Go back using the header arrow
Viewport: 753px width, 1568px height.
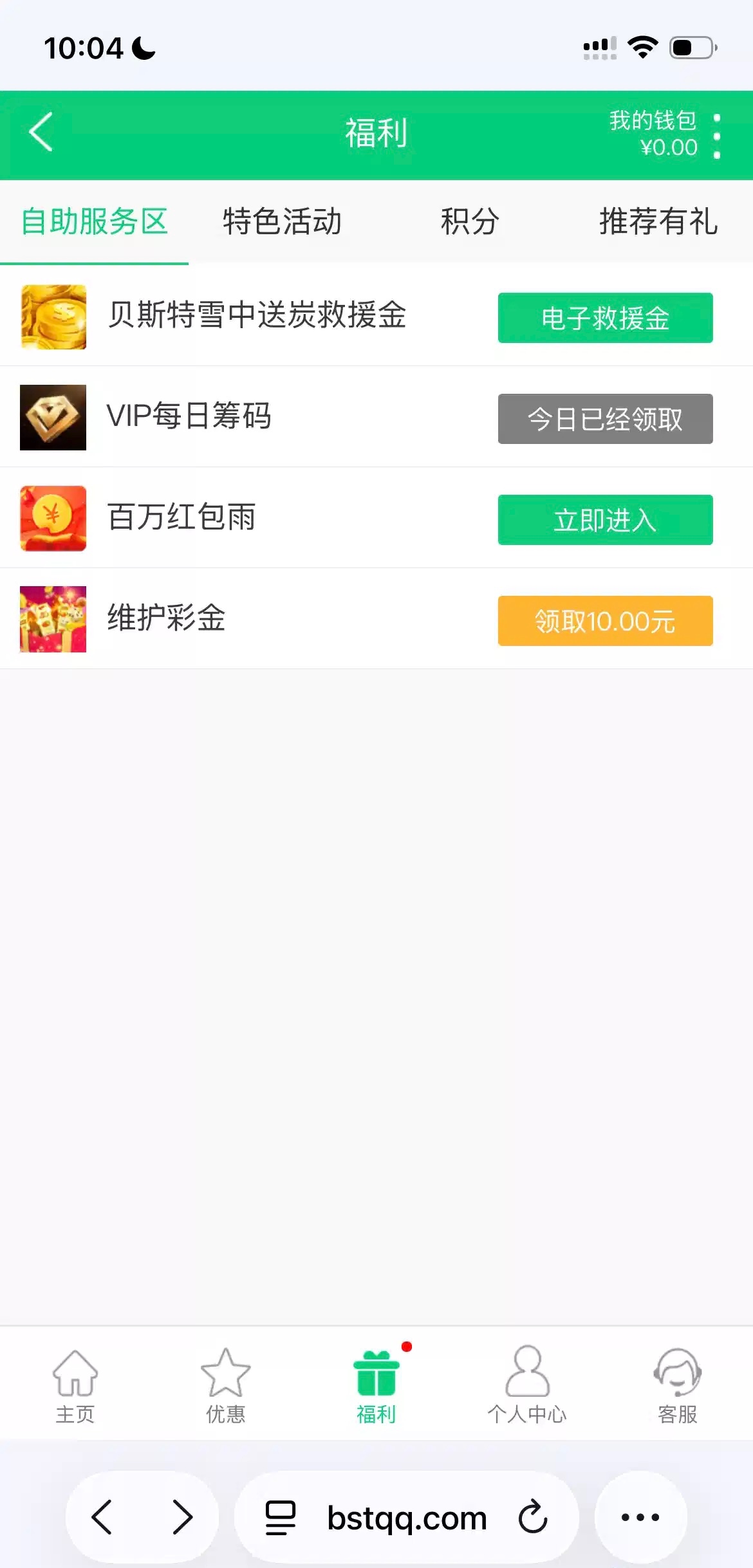tap(41, 133)
